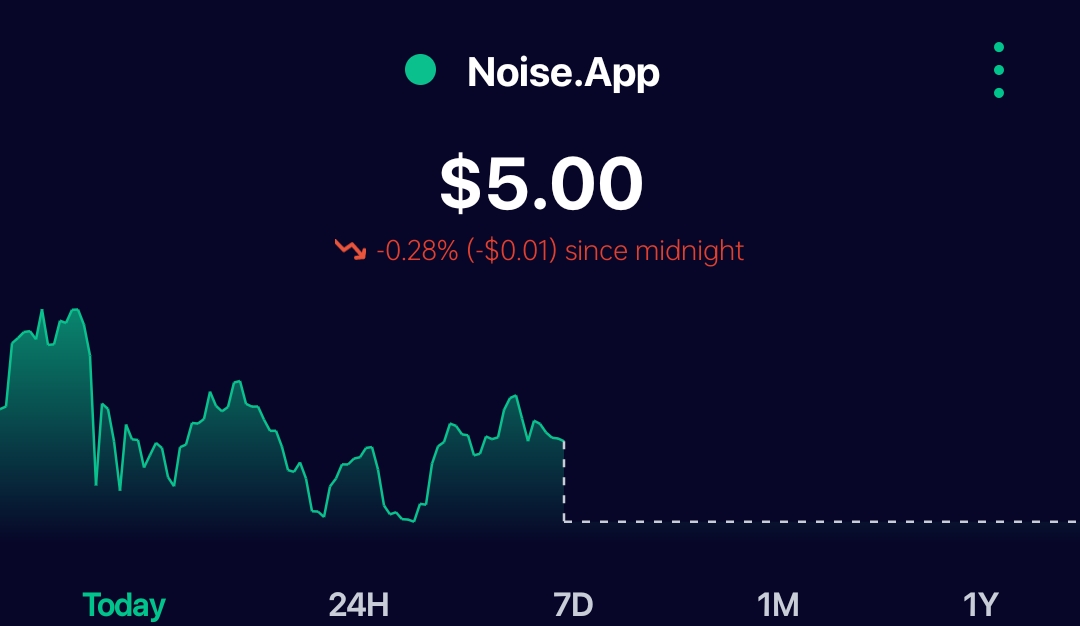The height and width of the screenshot is (626, 1080).
Task: Open the three-dot overflow menu
Action: click(x=999, y=70)
